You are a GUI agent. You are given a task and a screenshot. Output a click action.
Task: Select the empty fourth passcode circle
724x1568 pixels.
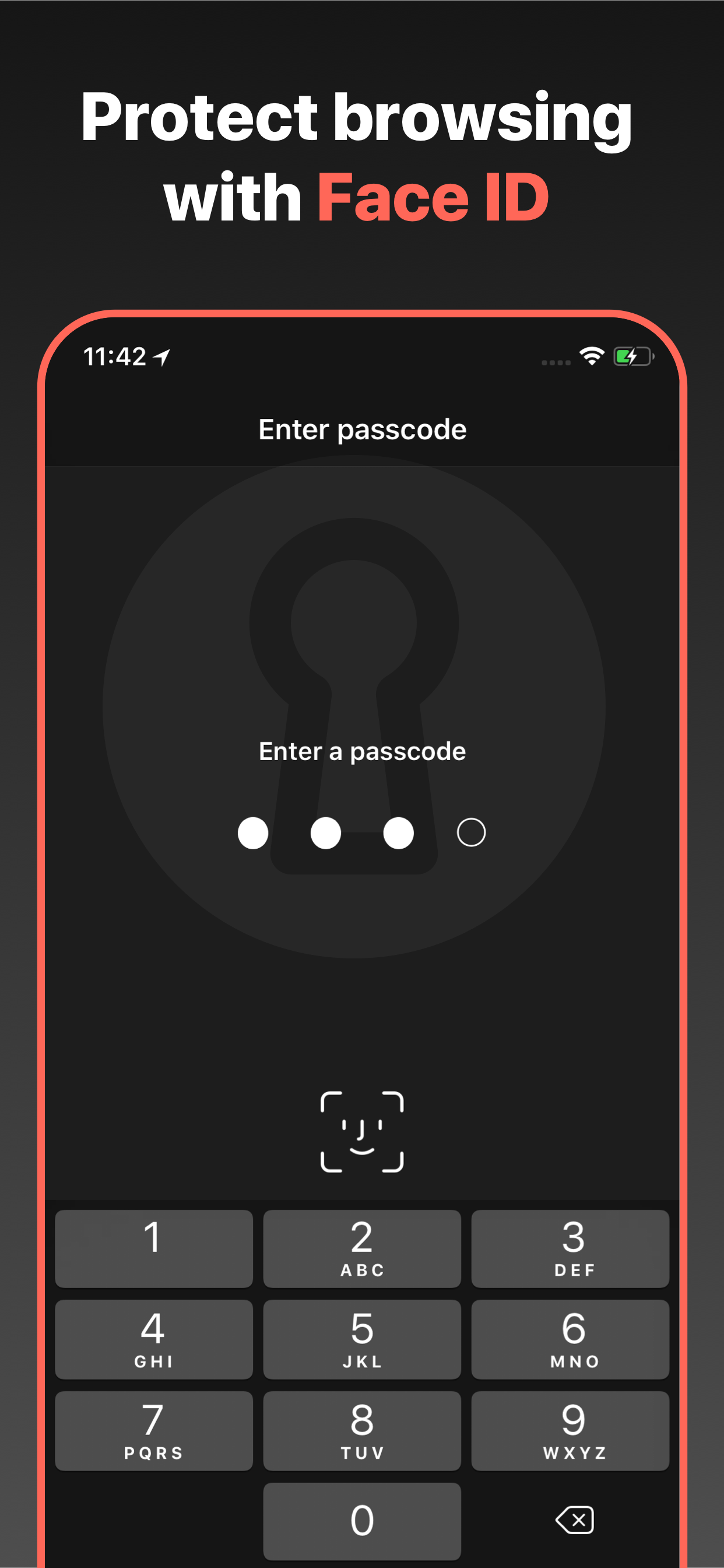470,832
